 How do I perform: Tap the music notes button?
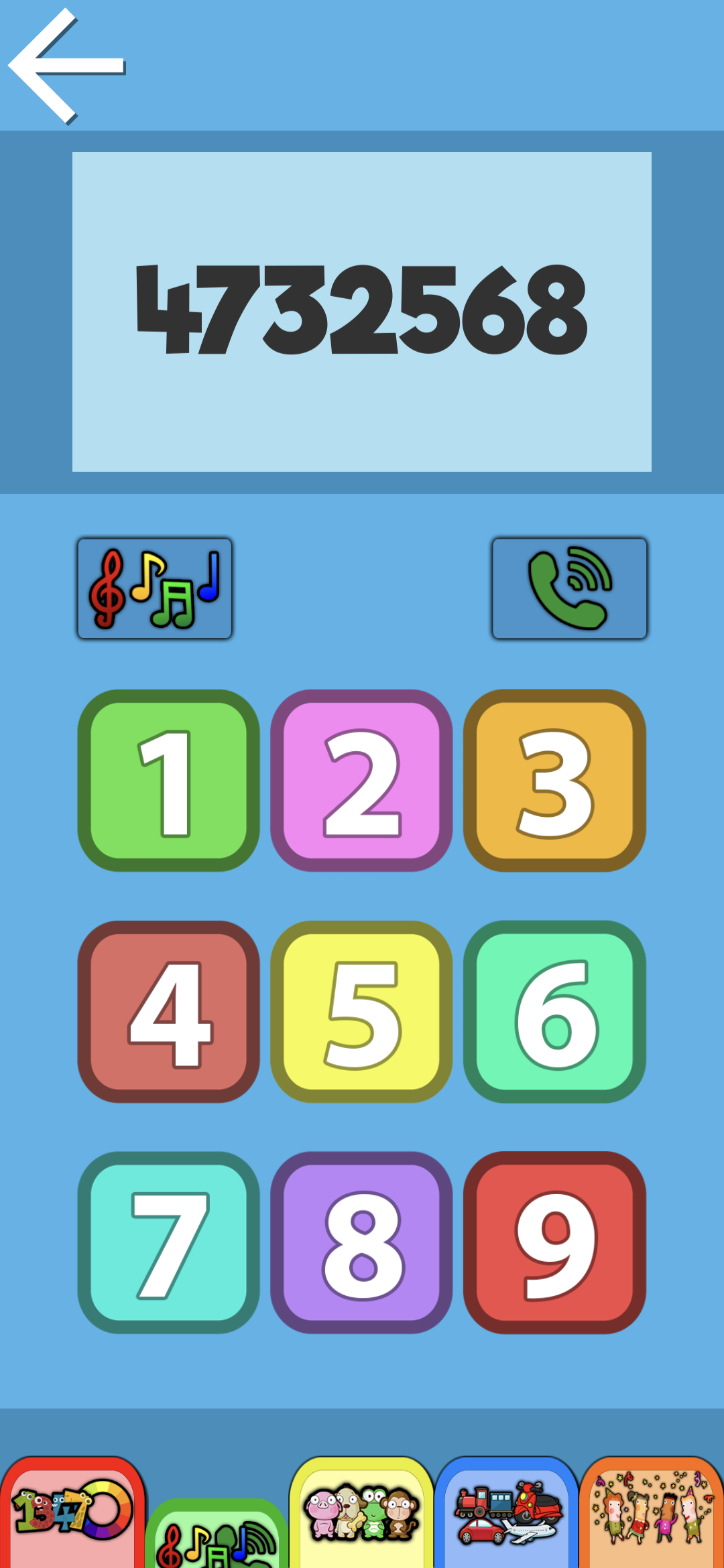pos(155,588)
